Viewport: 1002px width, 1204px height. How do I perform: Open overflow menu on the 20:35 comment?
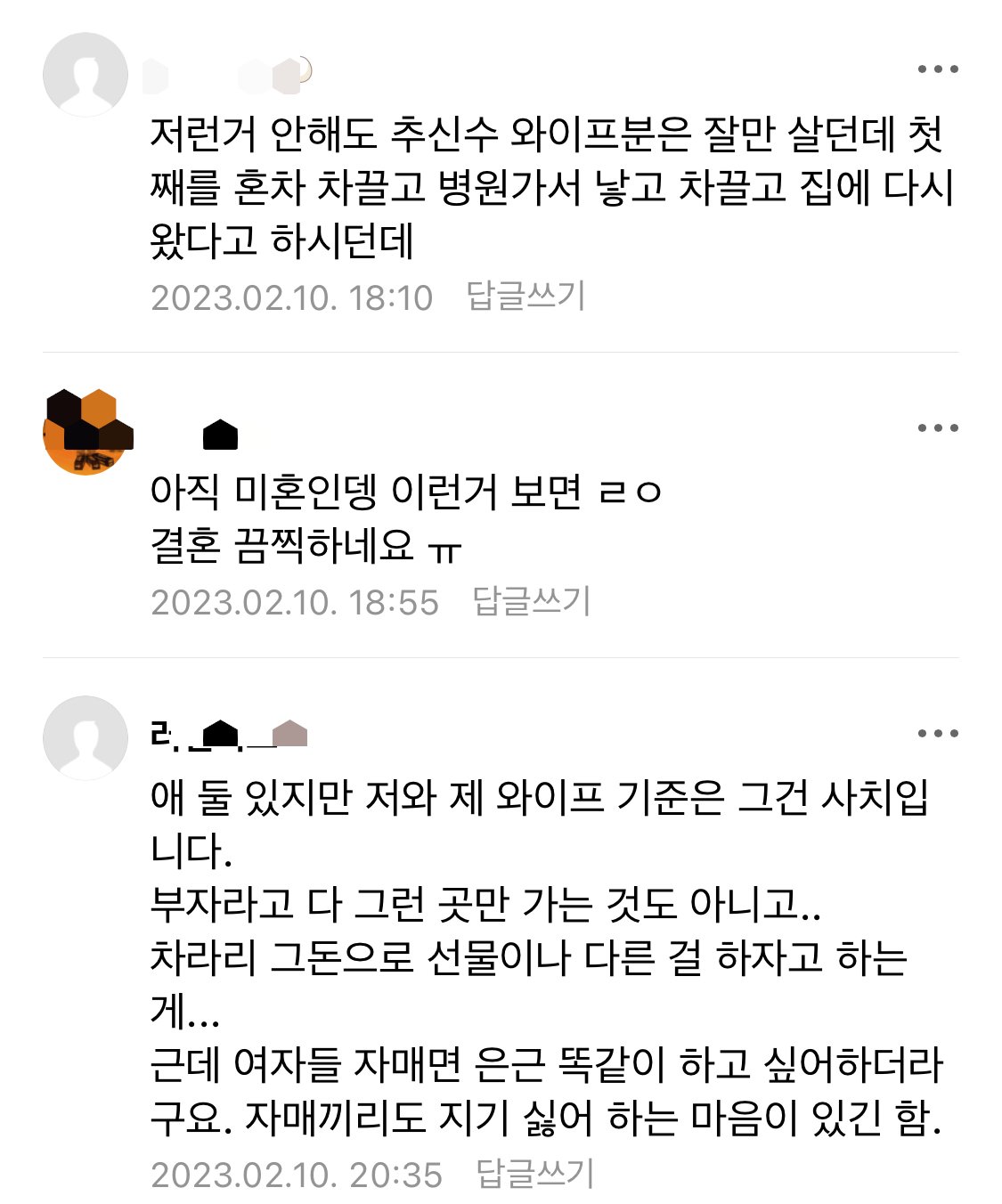click(938, 734)
